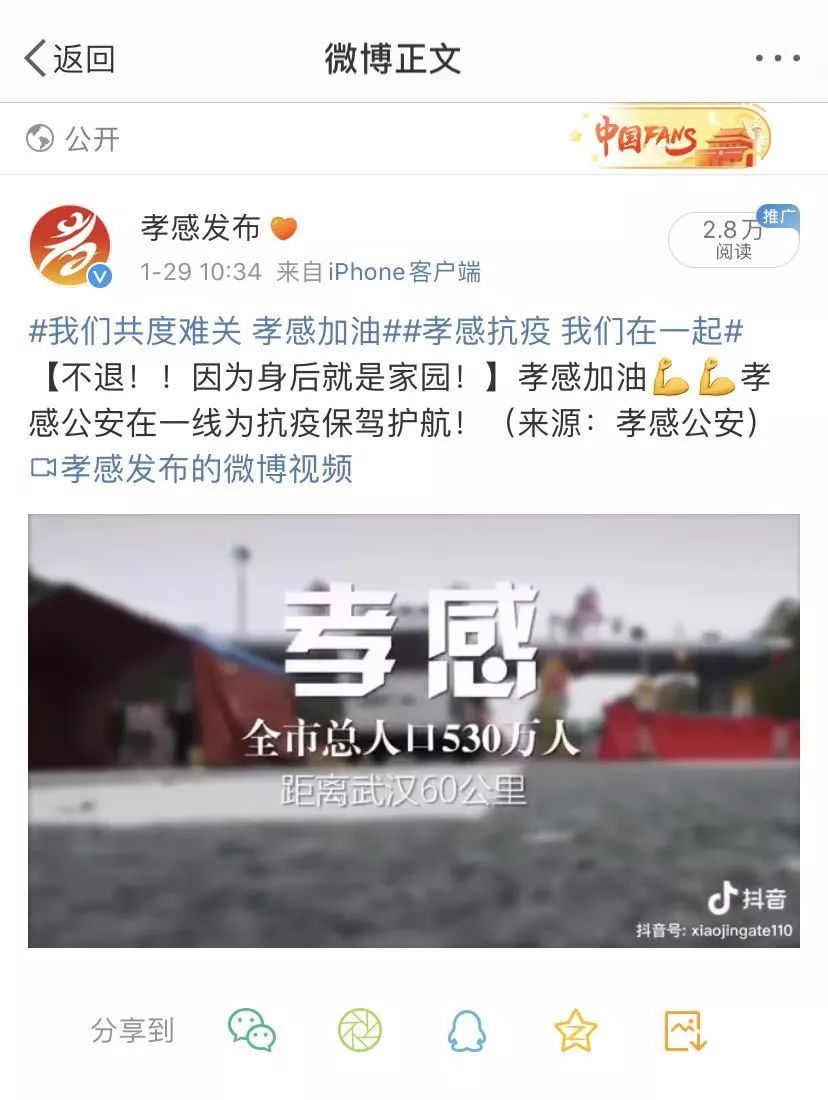Share the post to Qzone

coord(576,1030)
